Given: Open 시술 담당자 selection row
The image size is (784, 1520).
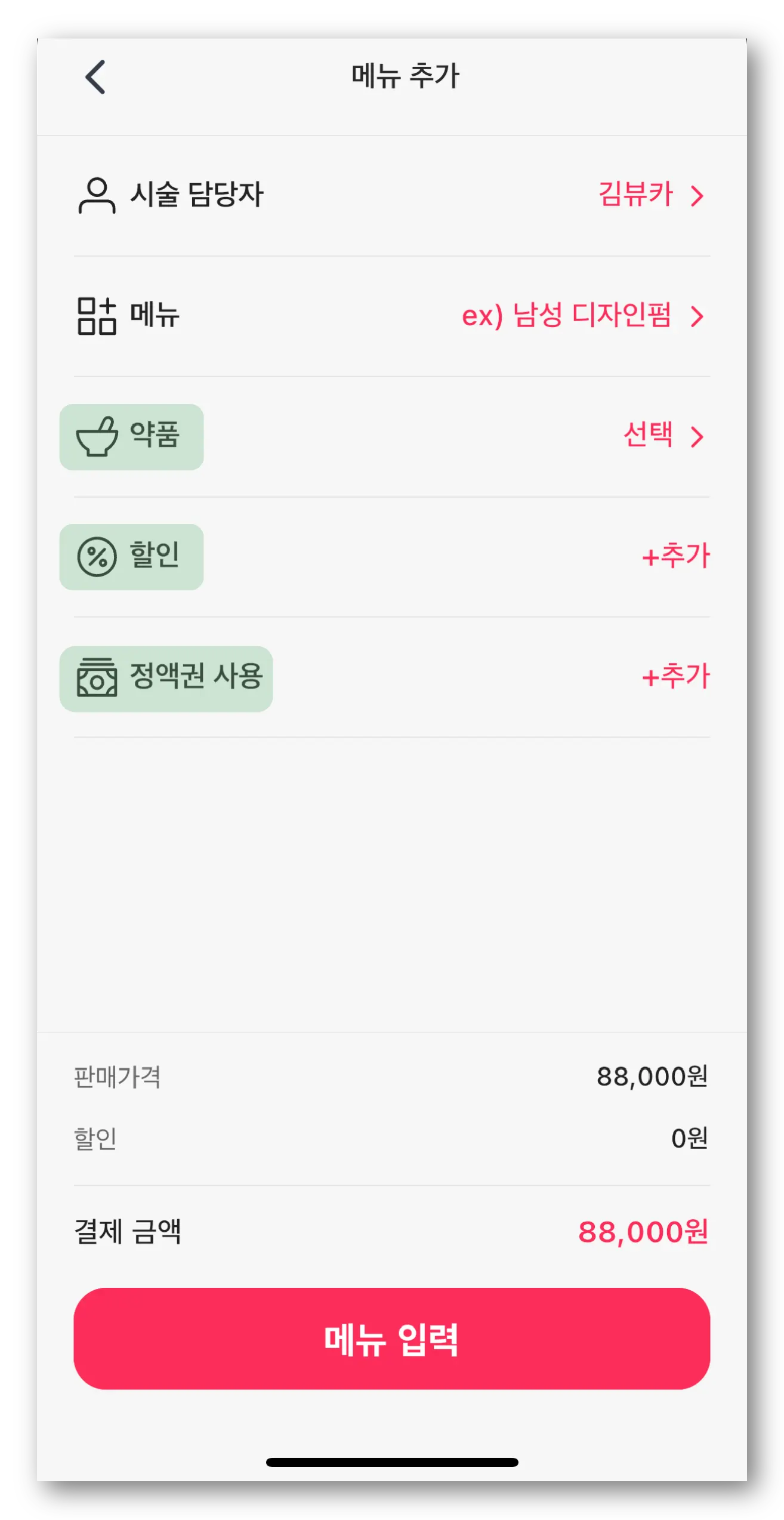Looking at the screenshot, I should click(650, 195).
